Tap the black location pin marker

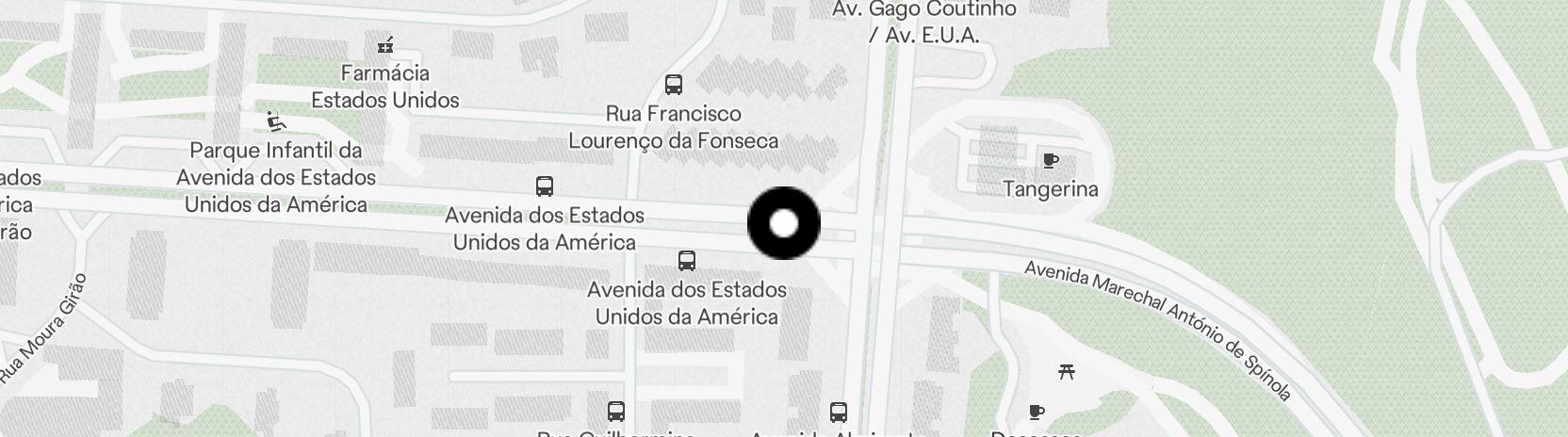pos(784,224)
